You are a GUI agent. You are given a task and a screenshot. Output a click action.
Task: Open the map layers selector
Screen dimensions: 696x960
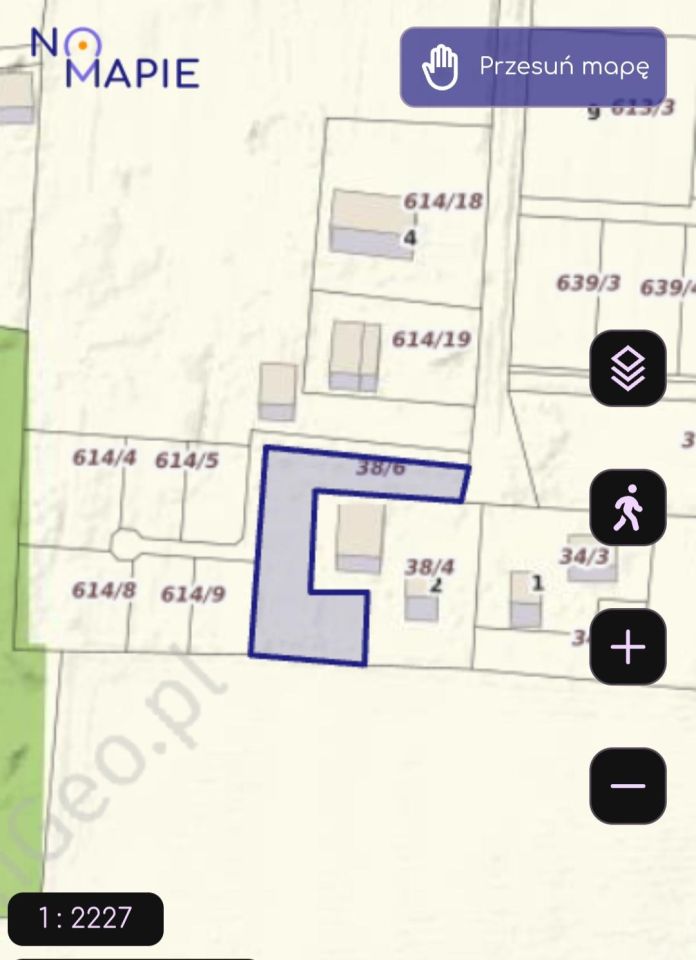(x=628, y=369)
